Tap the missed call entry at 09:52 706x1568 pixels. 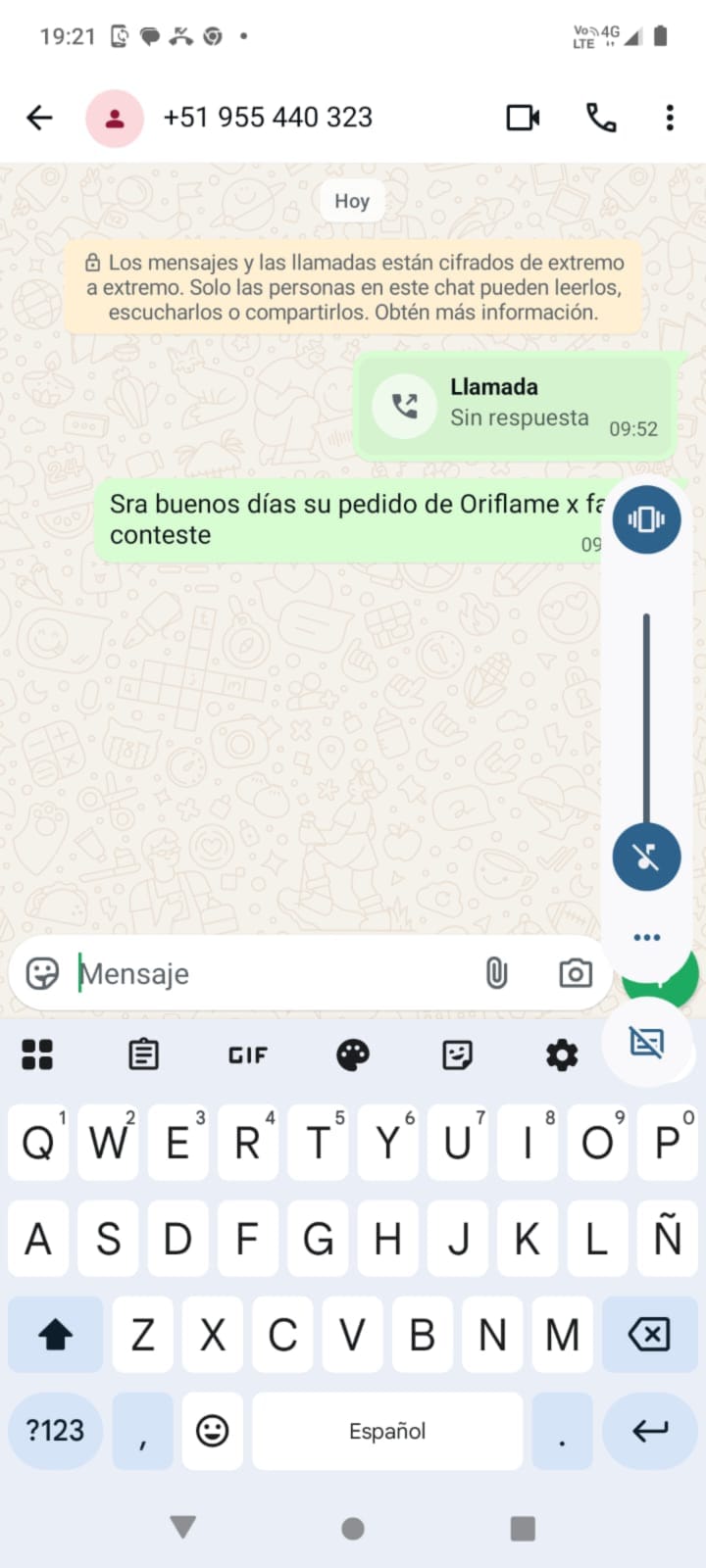tap(516, 405)
